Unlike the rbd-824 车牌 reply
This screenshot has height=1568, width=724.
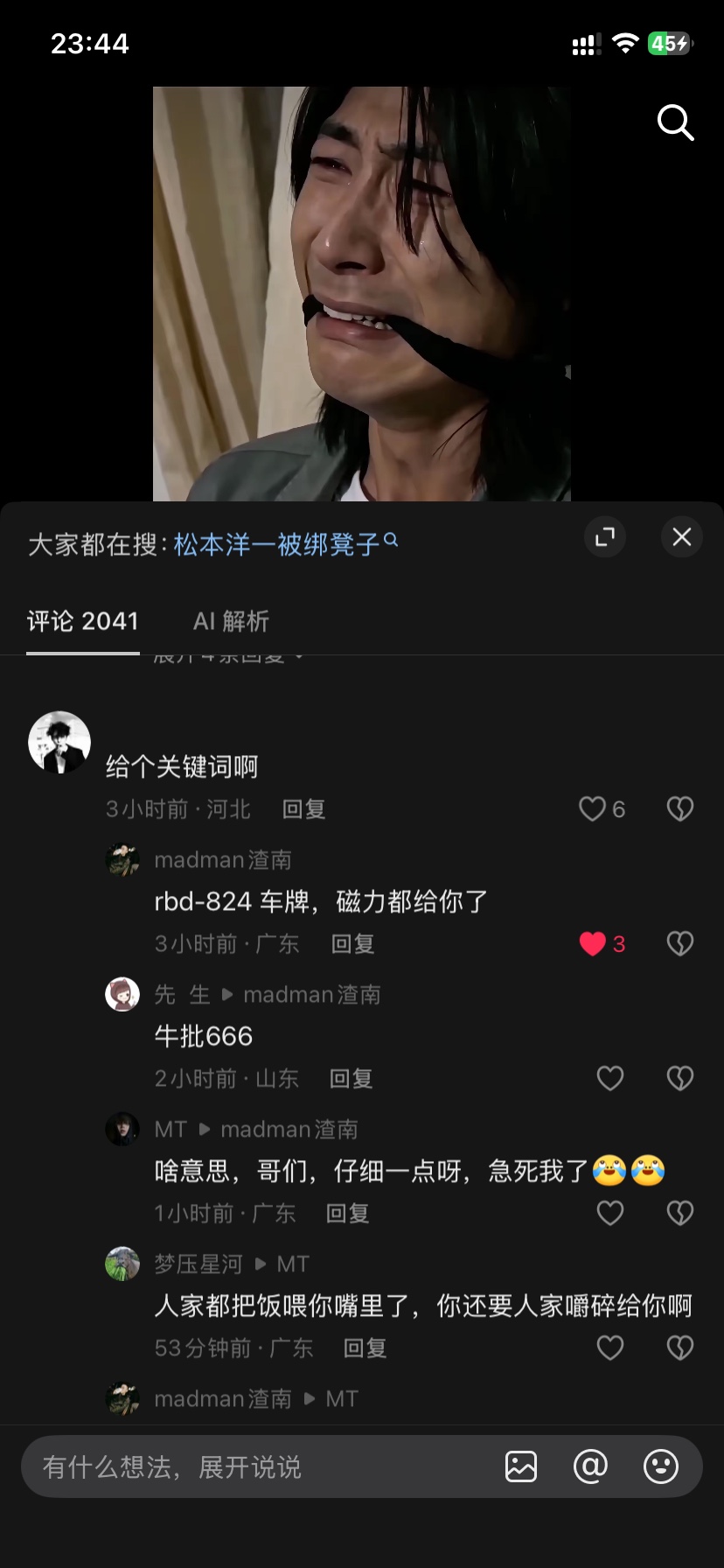[x=593, y=943]
